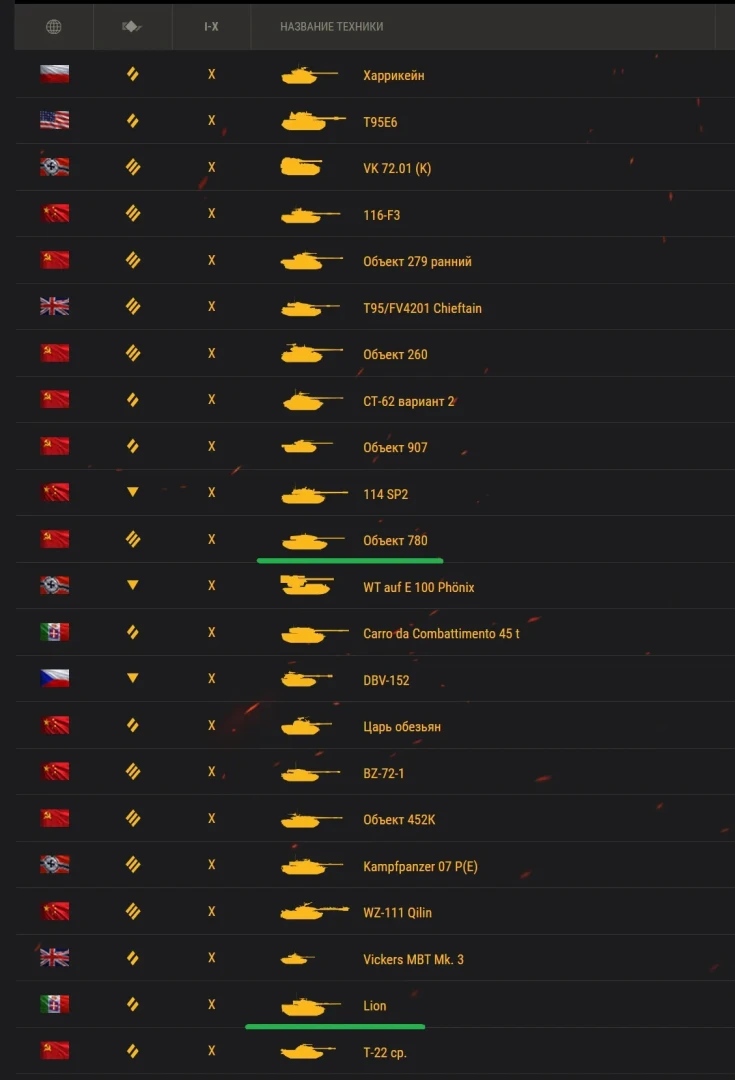
Task: Select the Царь обезьян row
Action: point(402,726)
